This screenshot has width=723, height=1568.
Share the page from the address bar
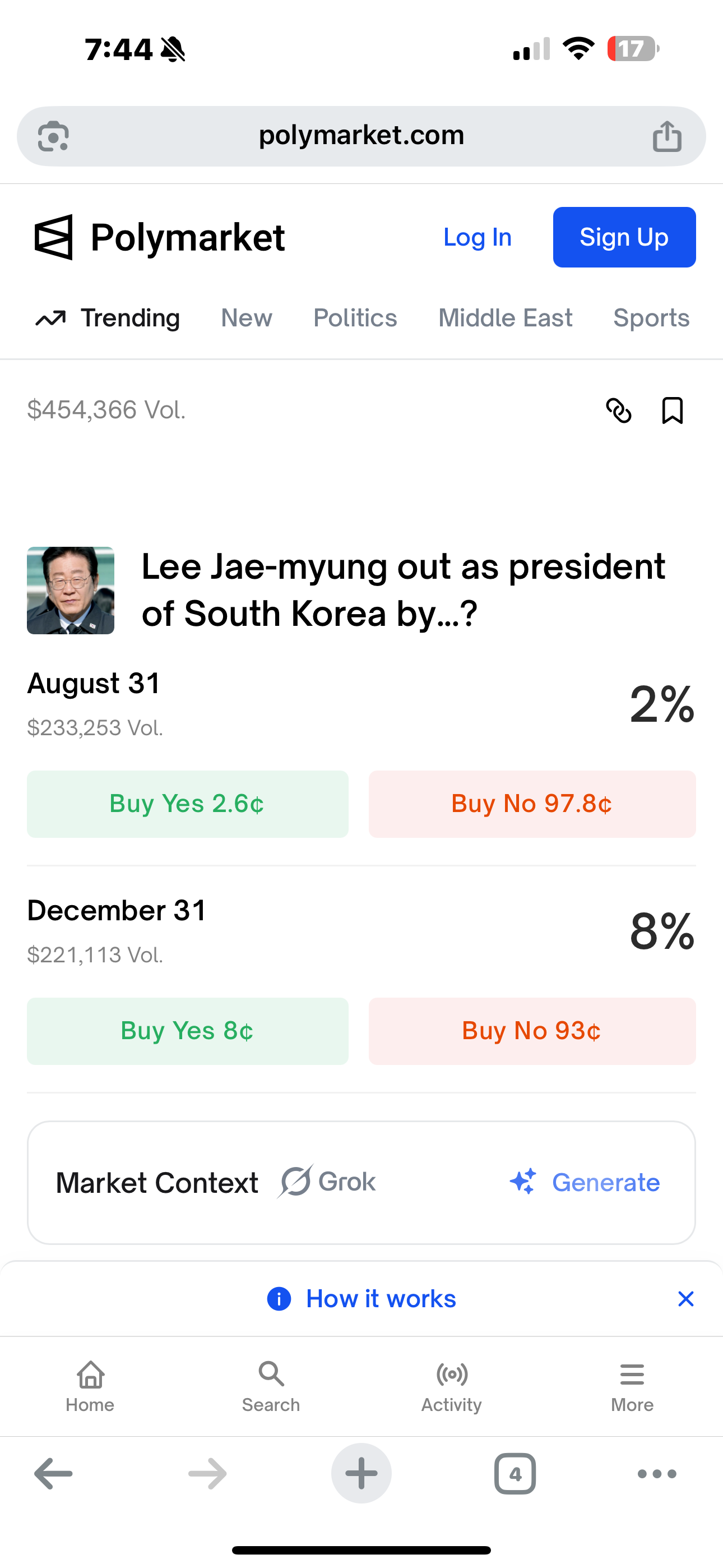(667, 136)
